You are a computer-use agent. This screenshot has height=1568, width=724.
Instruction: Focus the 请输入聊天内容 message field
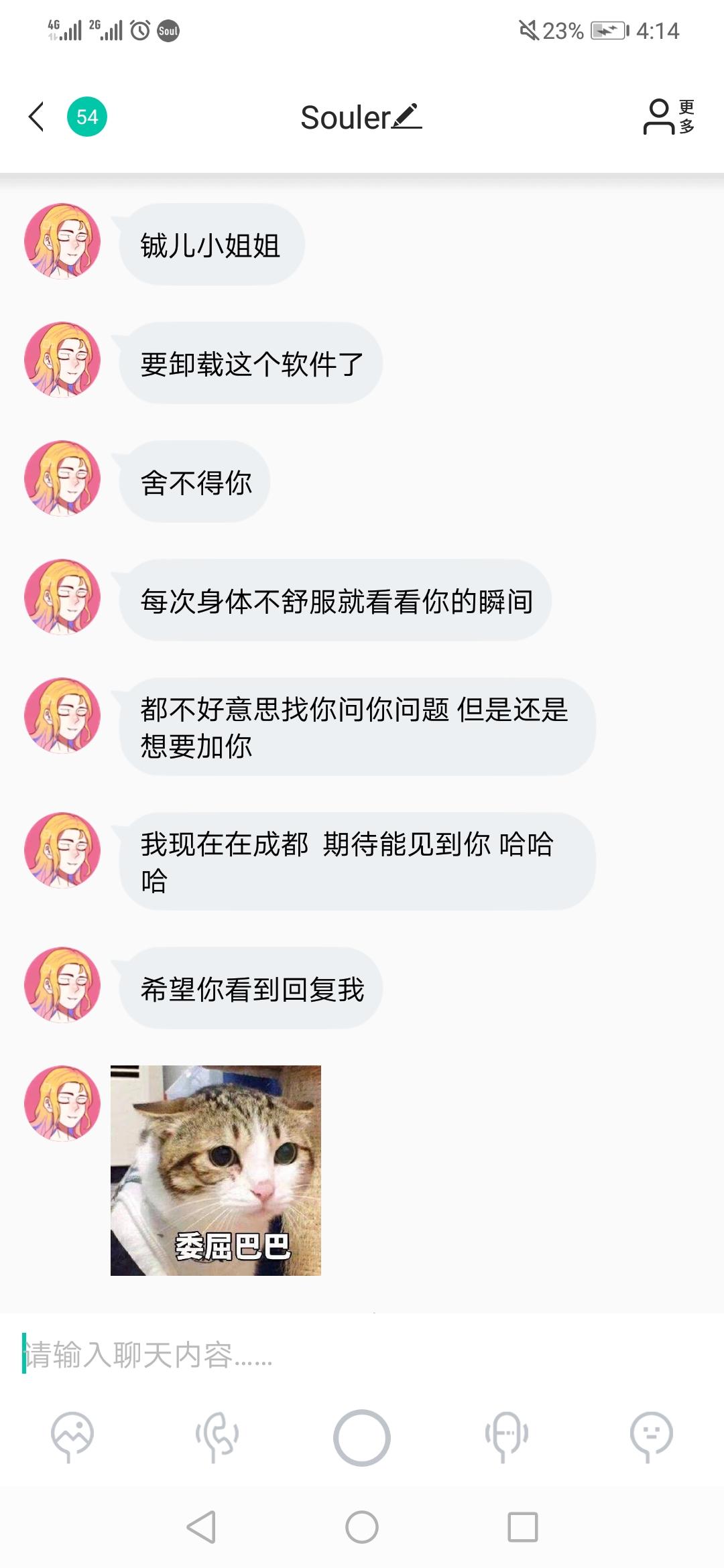pyautogui.click(x=362, y=1354)
